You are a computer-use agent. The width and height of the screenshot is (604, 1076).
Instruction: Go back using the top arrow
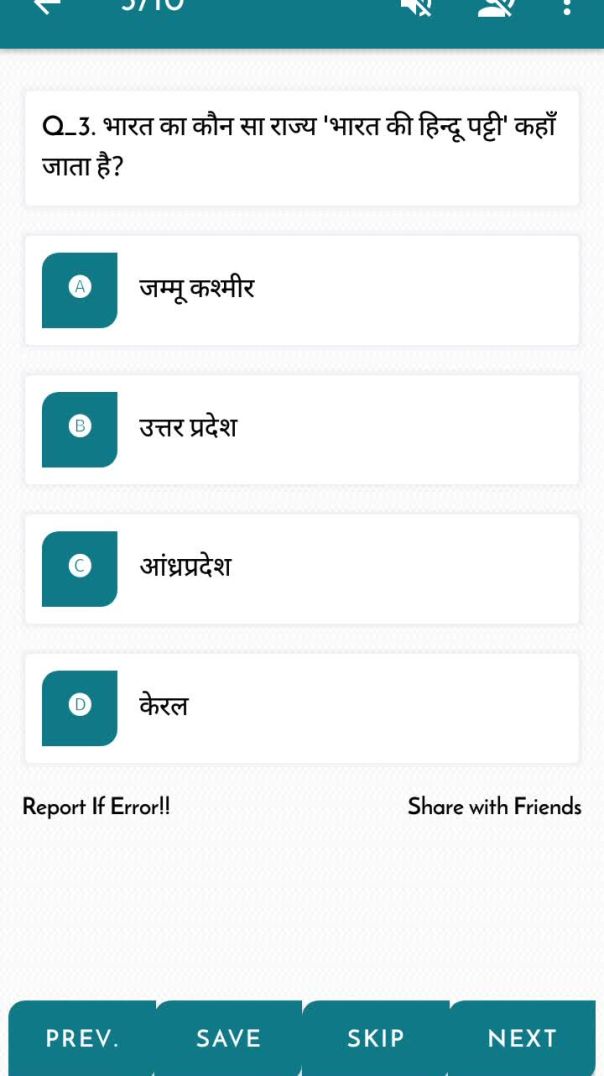click(x=47, y=6)
